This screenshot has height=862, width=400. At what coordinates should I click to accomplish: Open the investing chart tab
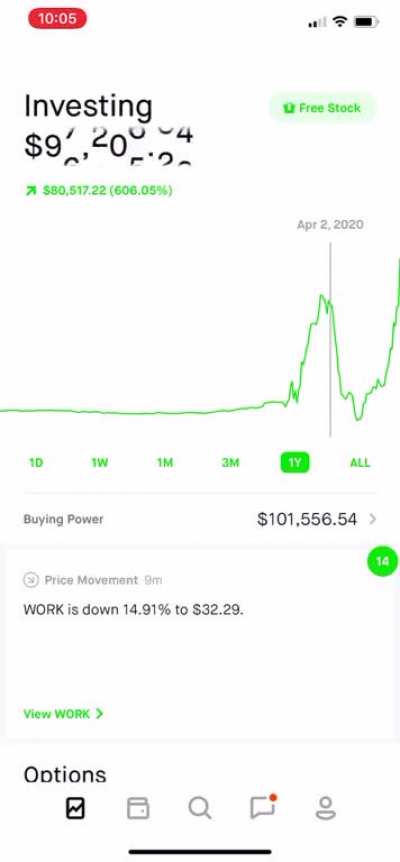click(x=75, y=808)
